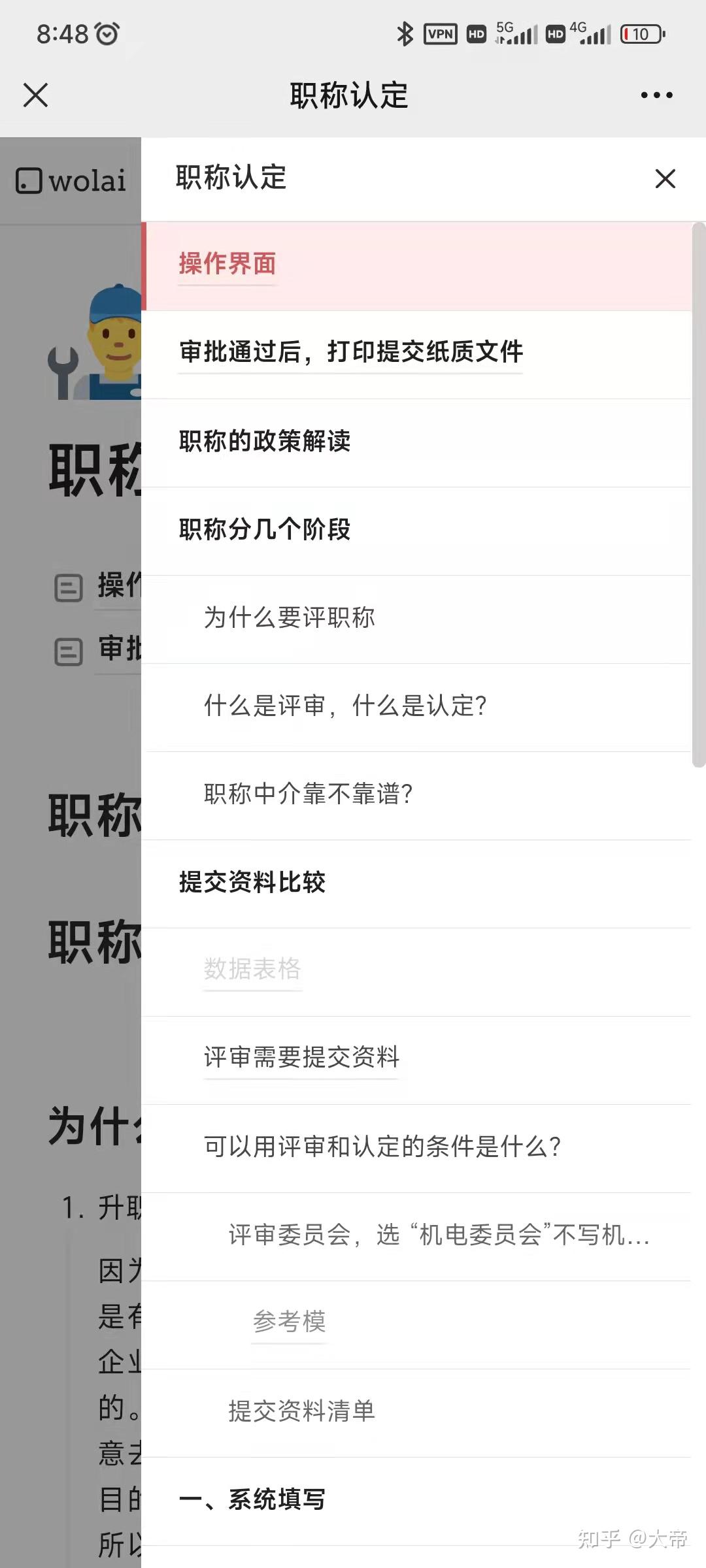Close the 职称认定 contents panel
This screenshot has width=706, height=1568.
click(x=665, y=178)
